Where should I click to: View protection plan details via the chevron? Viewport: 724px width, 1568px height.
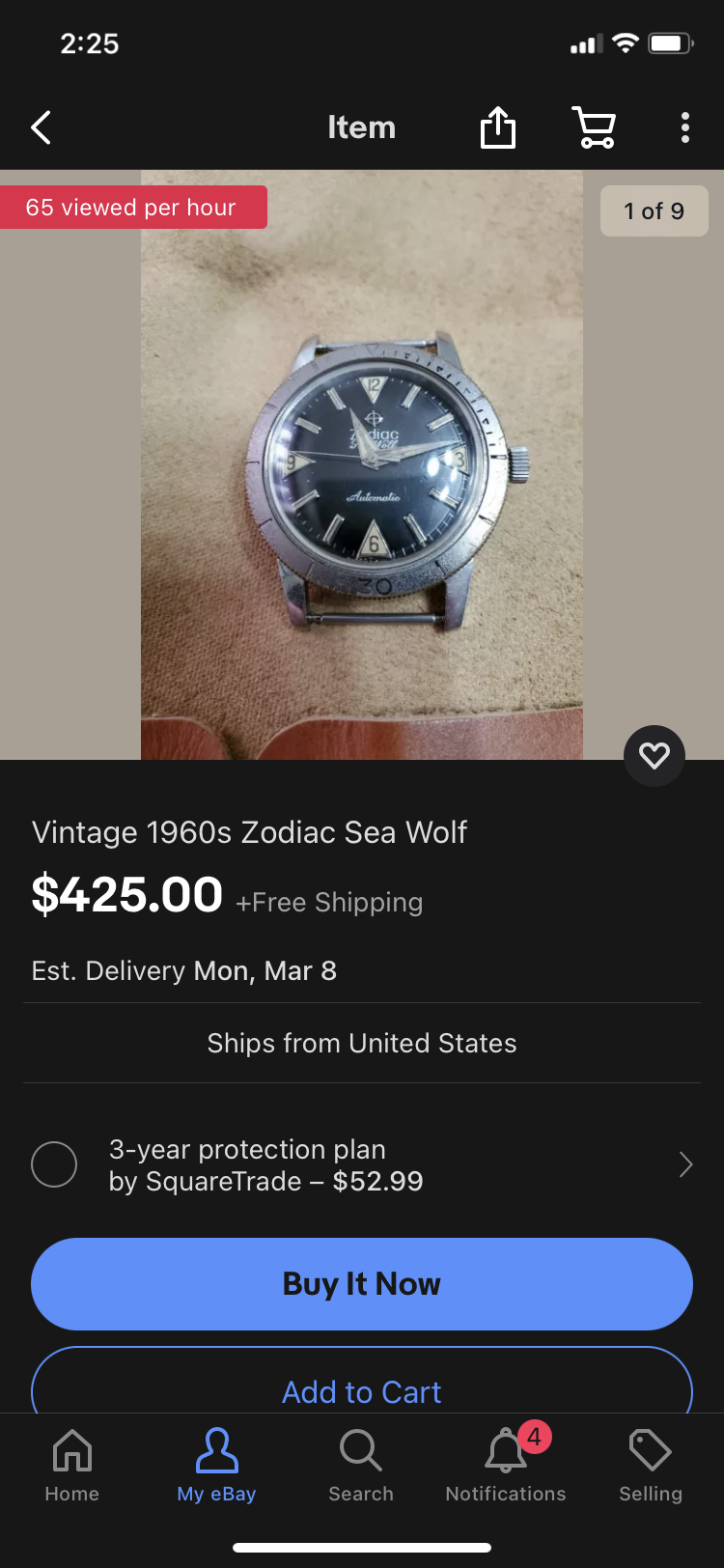click(685, 1164)
